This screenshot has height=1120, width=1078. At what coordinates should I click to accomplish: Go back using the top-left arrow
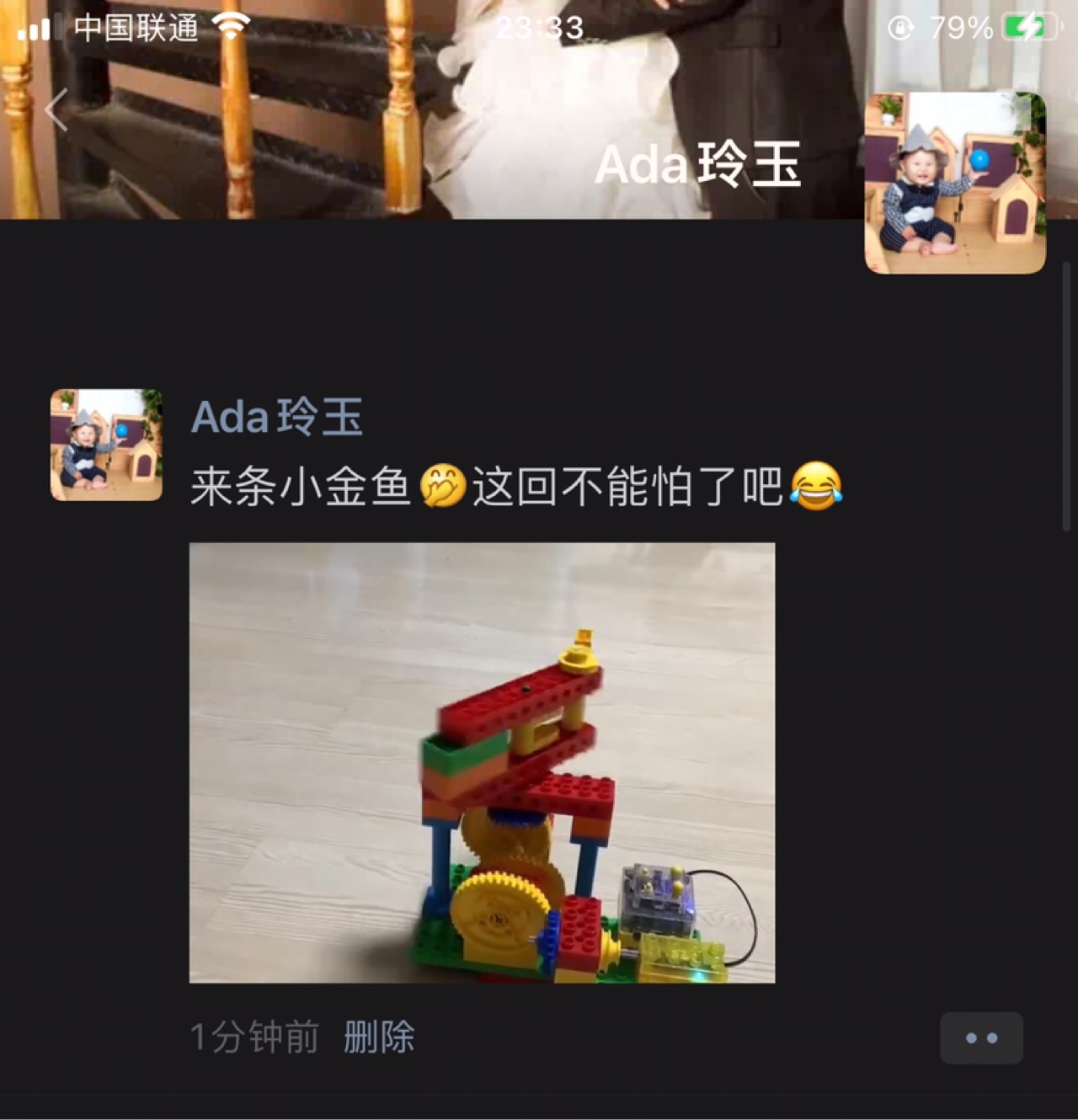pyautogui.click(x=56, y=110)
